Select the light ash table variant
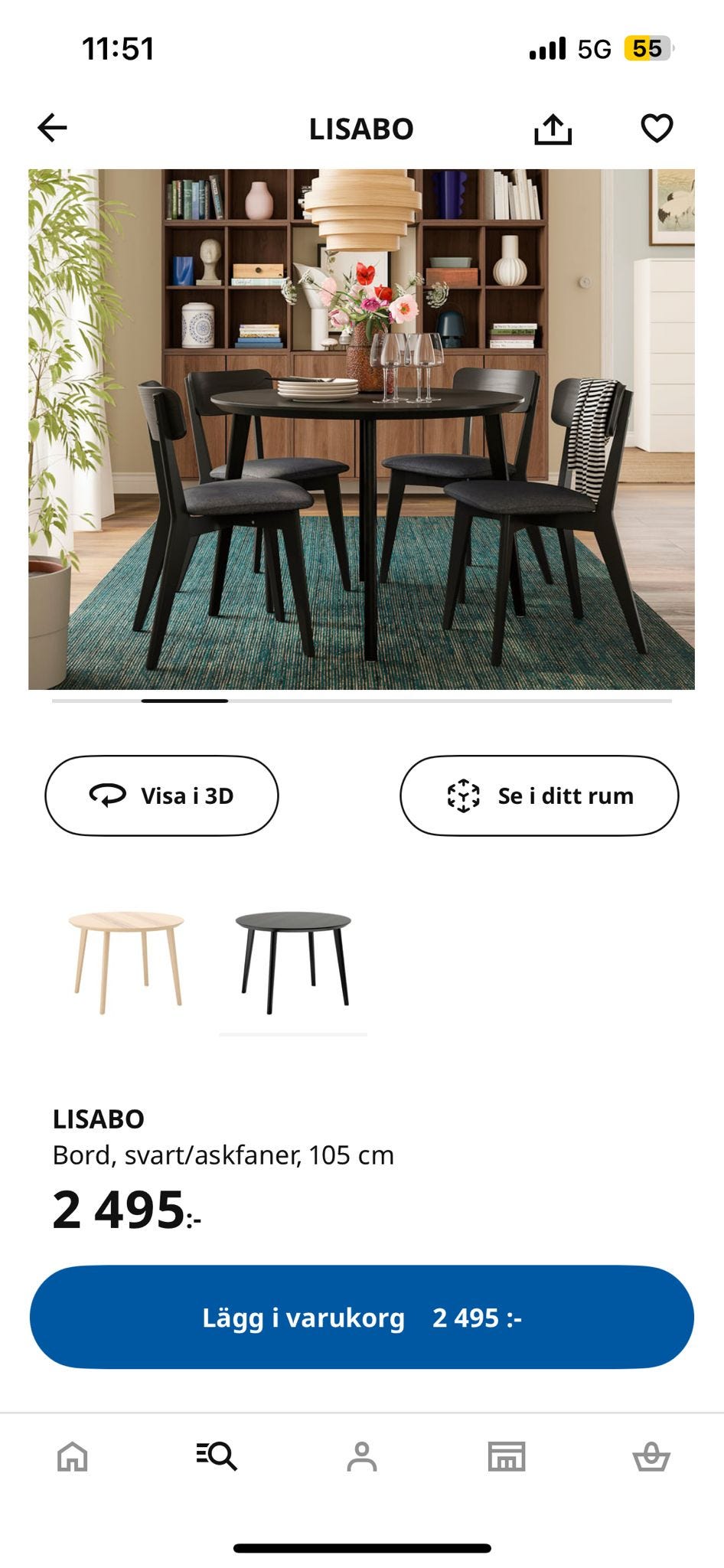This screenshot has width=724, height=1568. coord(126,962)
